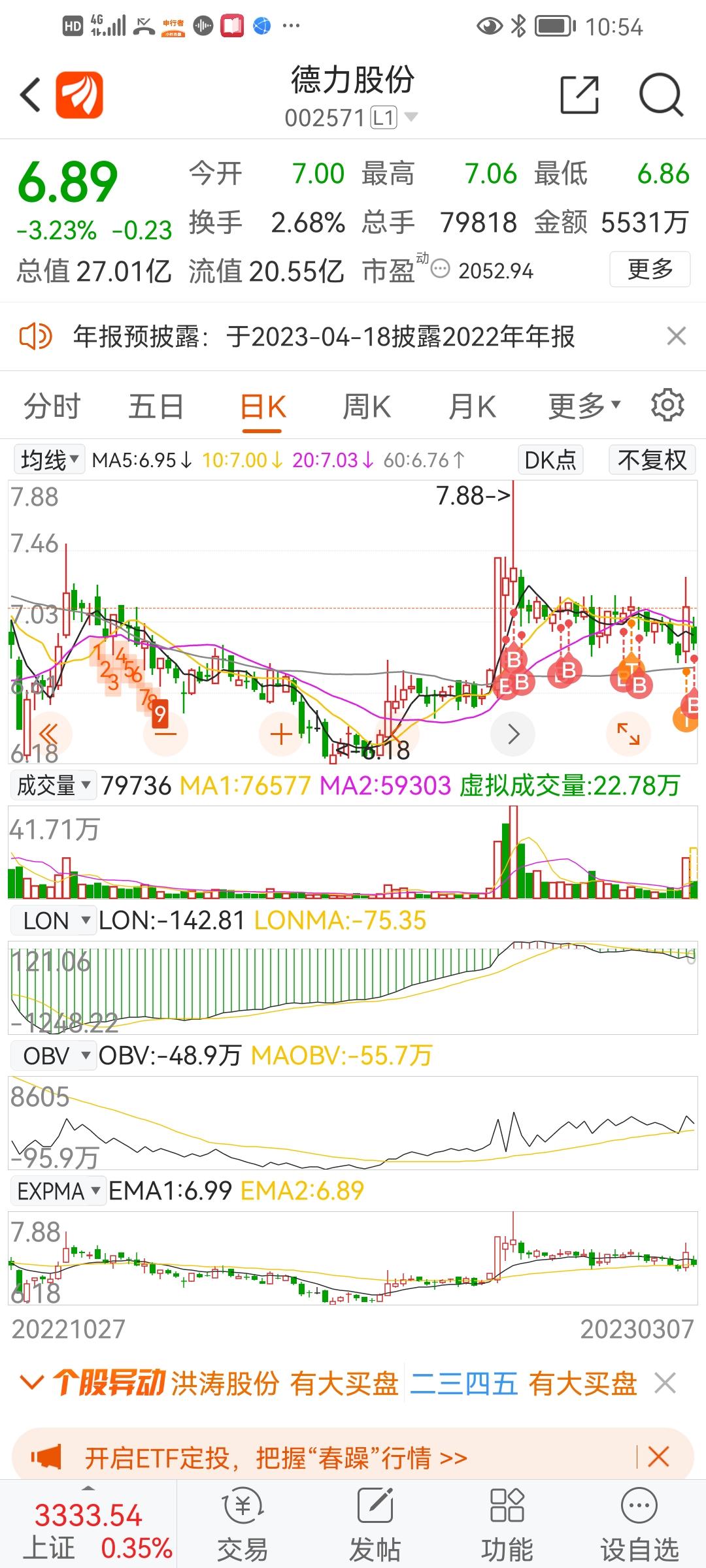The height and width of the screenshot is (1568, 706).
Task: Open the 均线 indicator dropdown
Action: pyautogui.click(x=49, y=460)
